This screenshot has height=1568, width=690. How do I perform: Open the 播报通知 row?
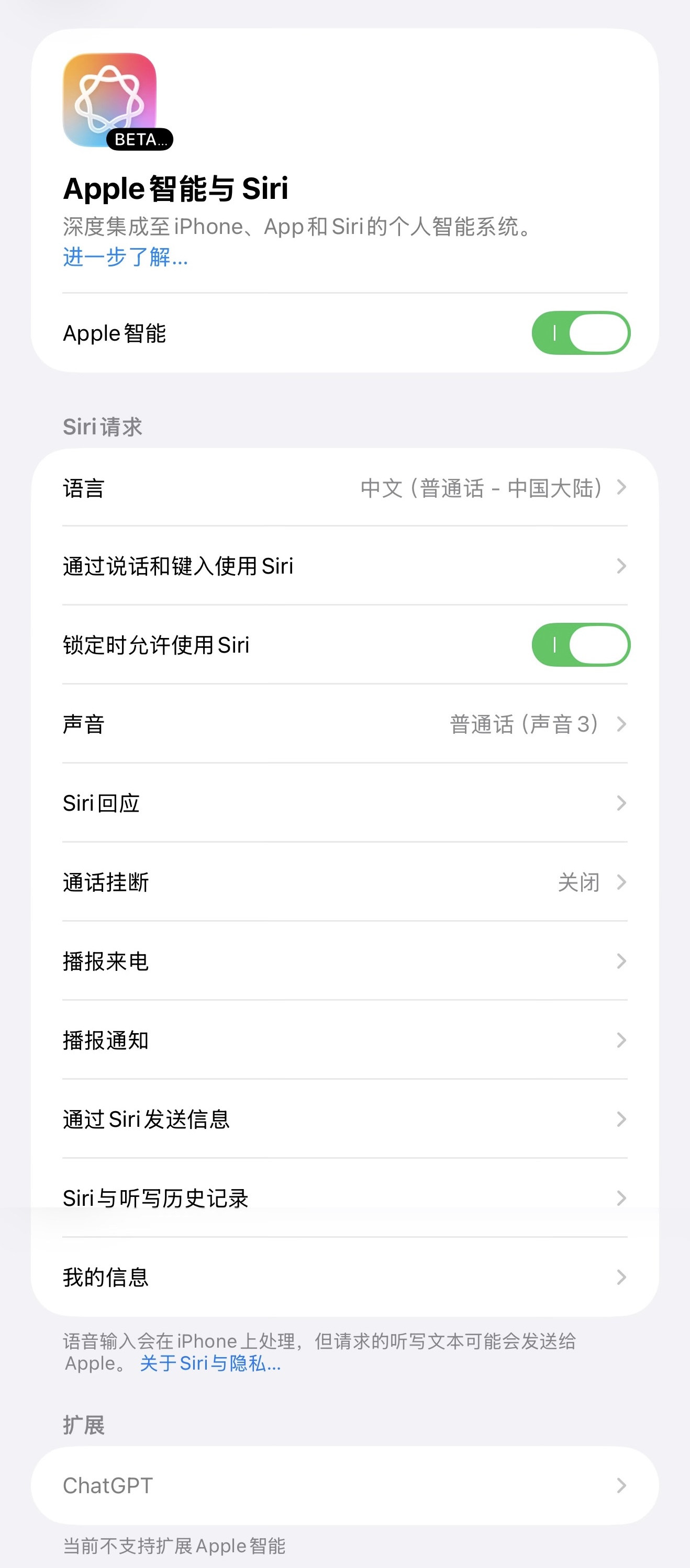click(x=344, y=1040)
